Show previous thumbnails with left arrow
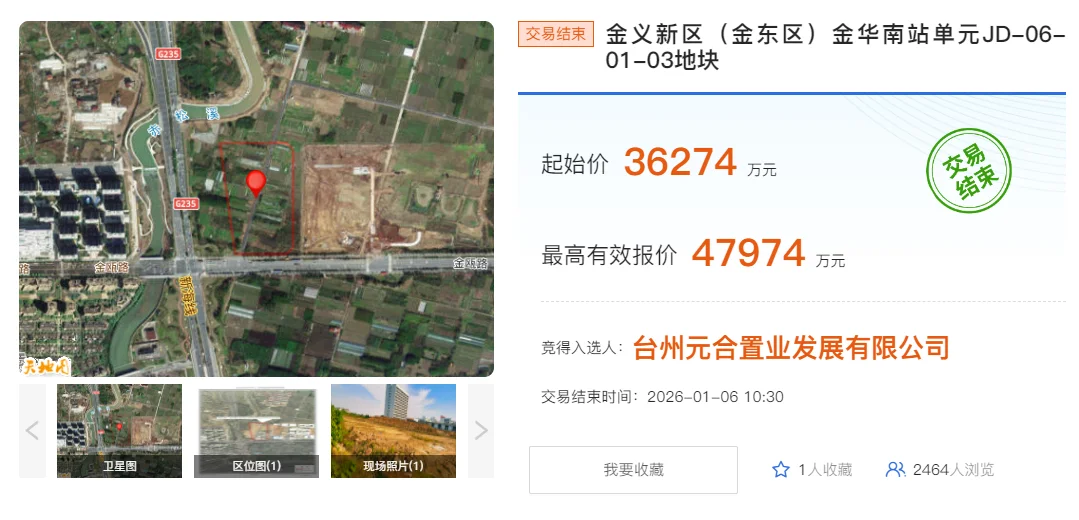Image resolution: width=1079 pixels, height=520 pixels. 32,431
